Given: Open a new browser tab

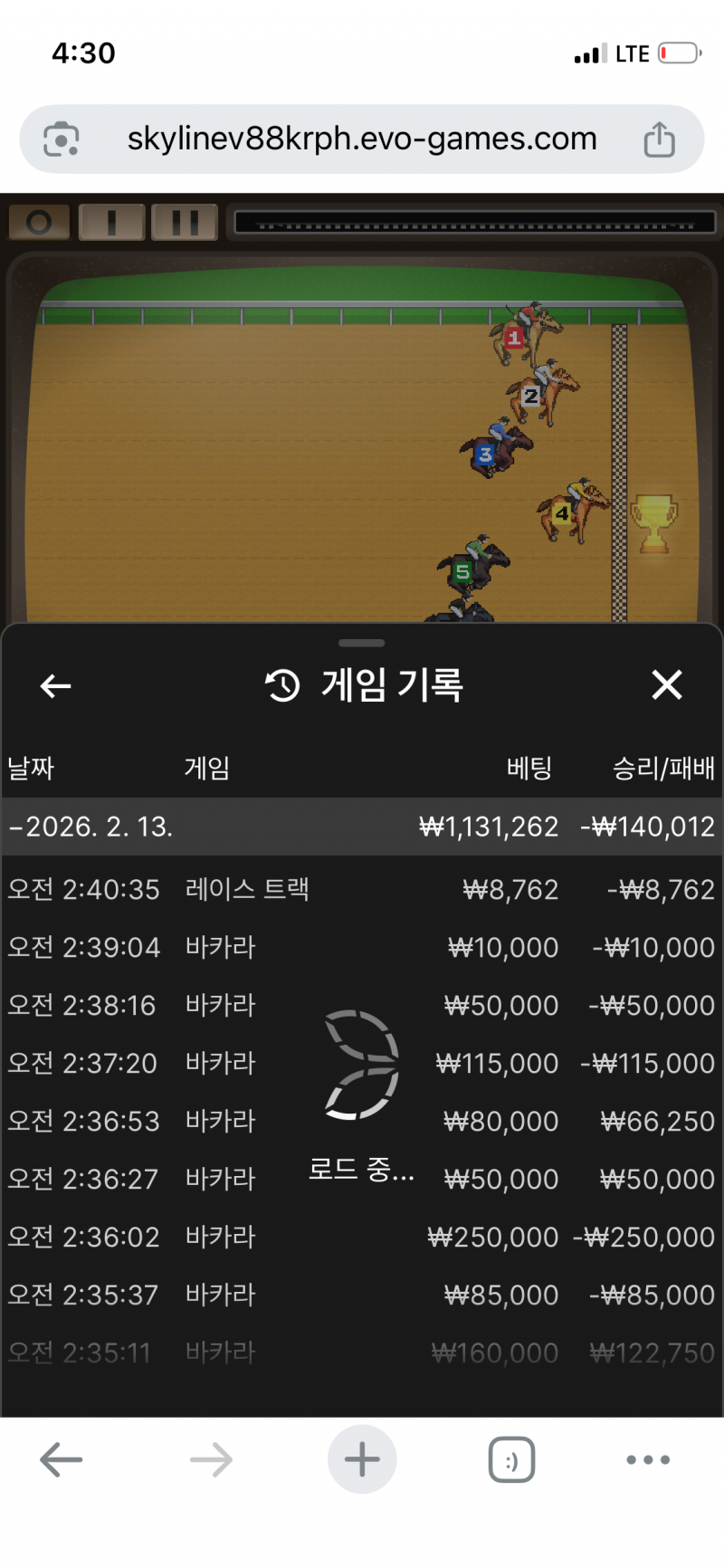Looking at the screenshot, I should (362, 1459).
